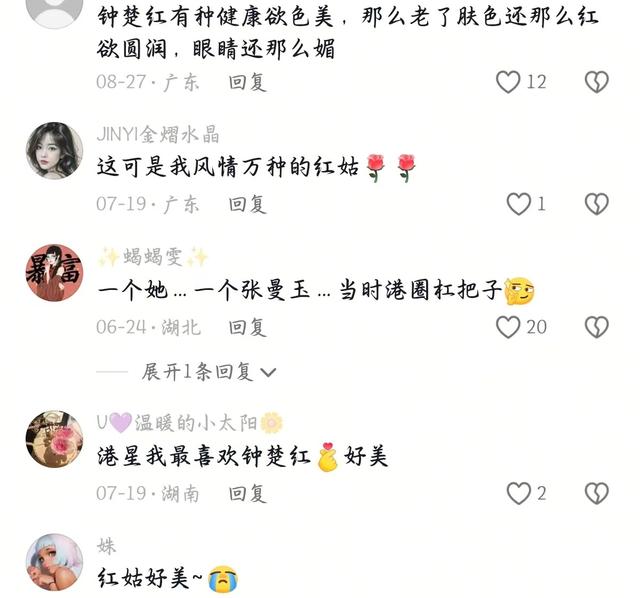The height and width of the screenshot is (598, 640).
Task: Reply to 蝎蝎雯's comment
Action: coord(247,327)
